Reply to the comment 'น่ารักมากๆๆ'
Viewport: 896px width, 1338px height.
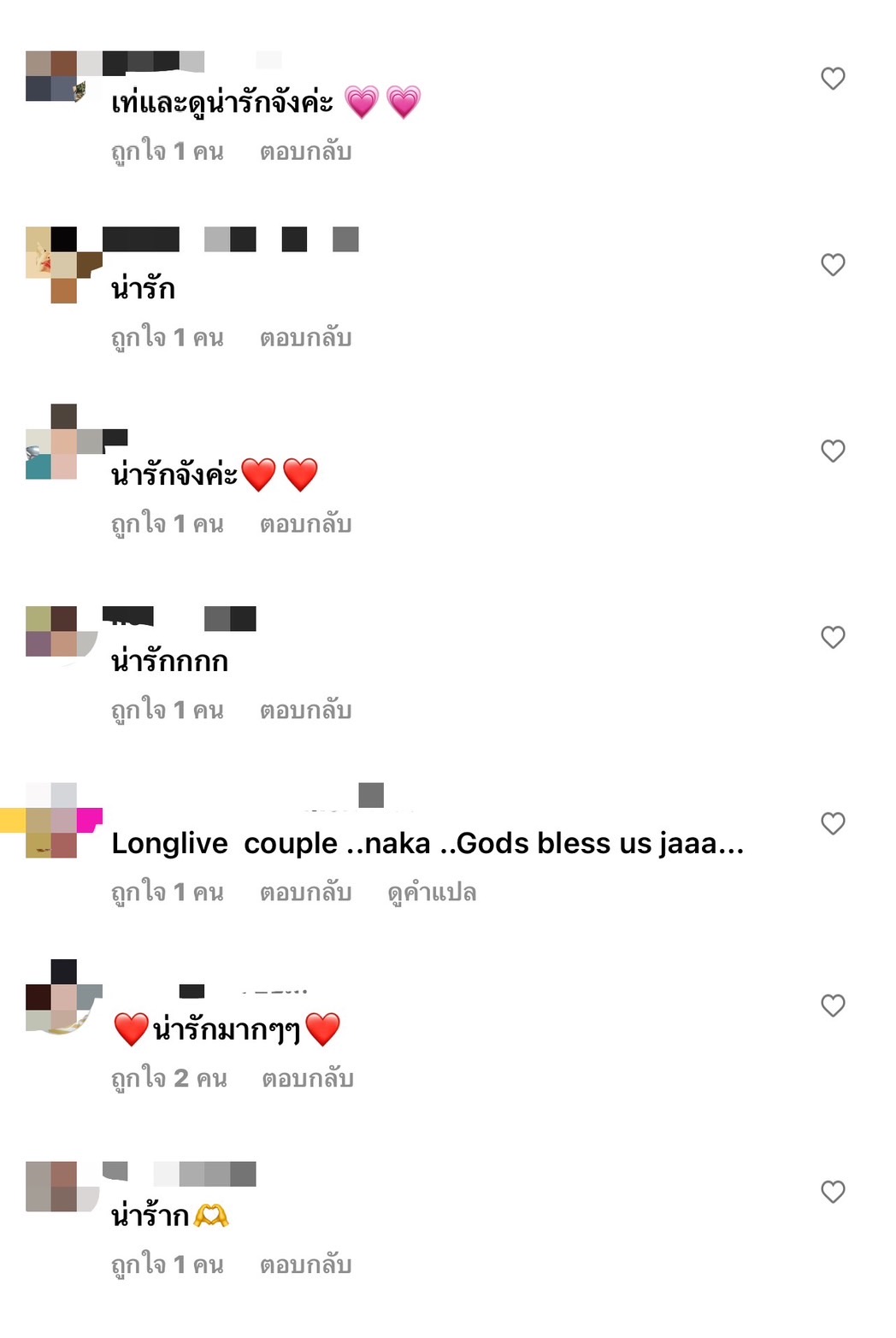tap(307, 1080)
